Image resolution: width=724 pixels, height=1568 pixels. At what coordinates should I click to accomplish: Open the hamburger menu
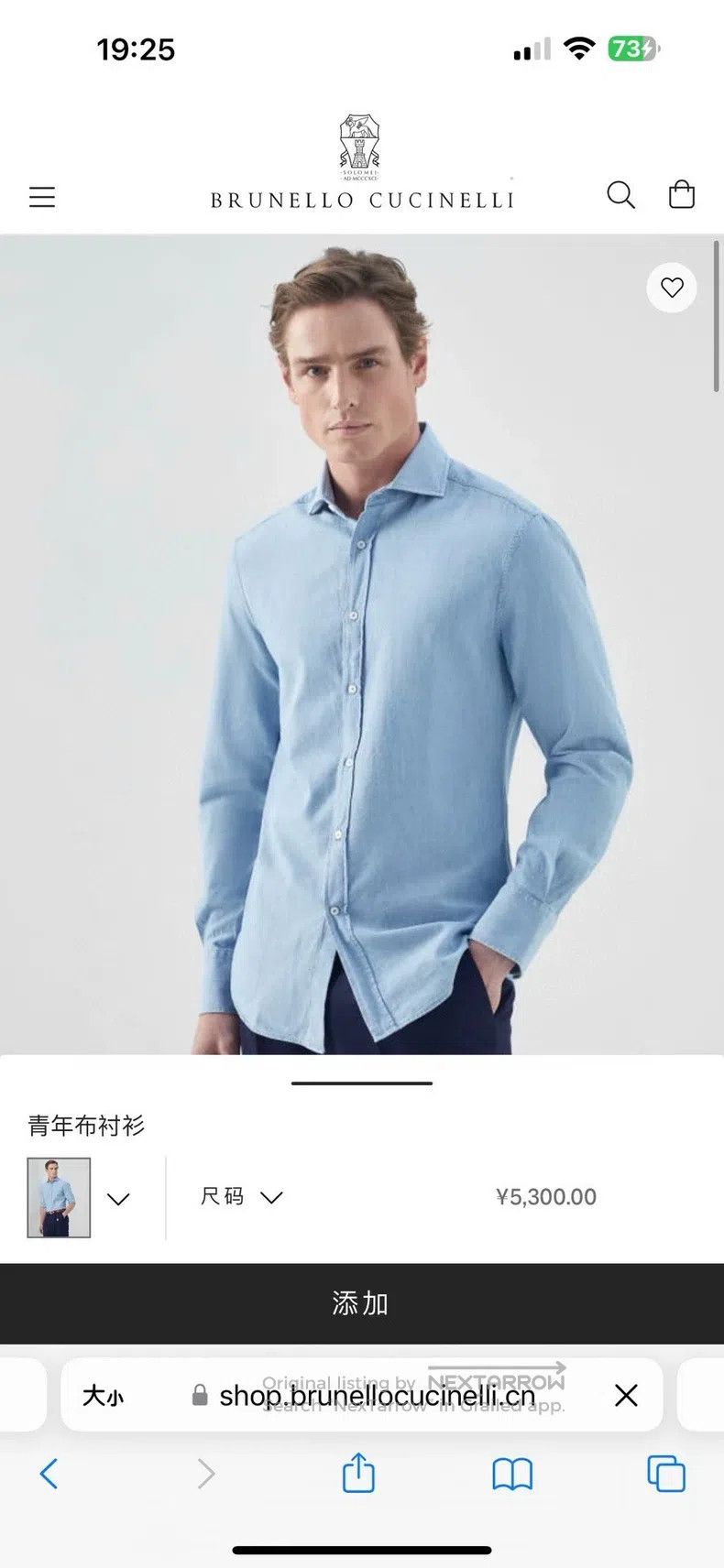[x=42, y=197]
